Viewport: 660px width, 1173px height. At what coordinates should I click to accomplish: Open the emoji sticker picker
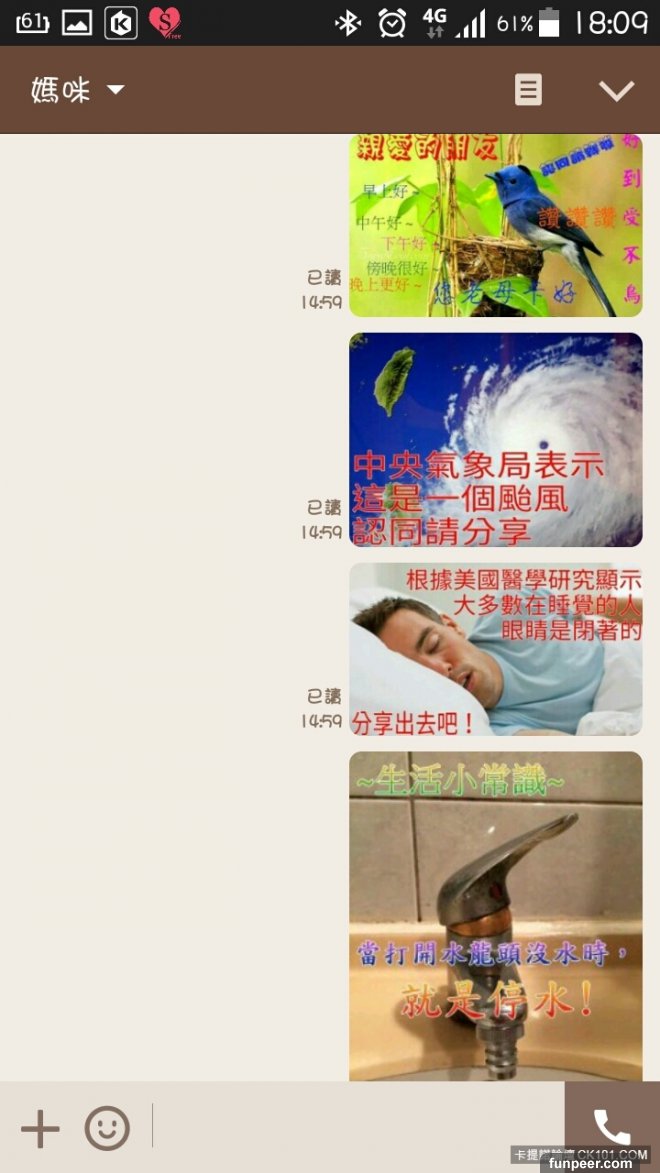click(x=107, y=1129)
